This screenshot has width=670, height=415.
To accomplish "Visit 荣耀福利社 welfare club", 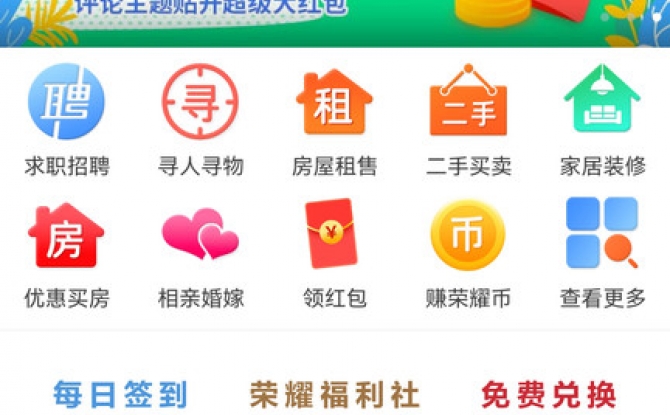I will coord(334,393).
